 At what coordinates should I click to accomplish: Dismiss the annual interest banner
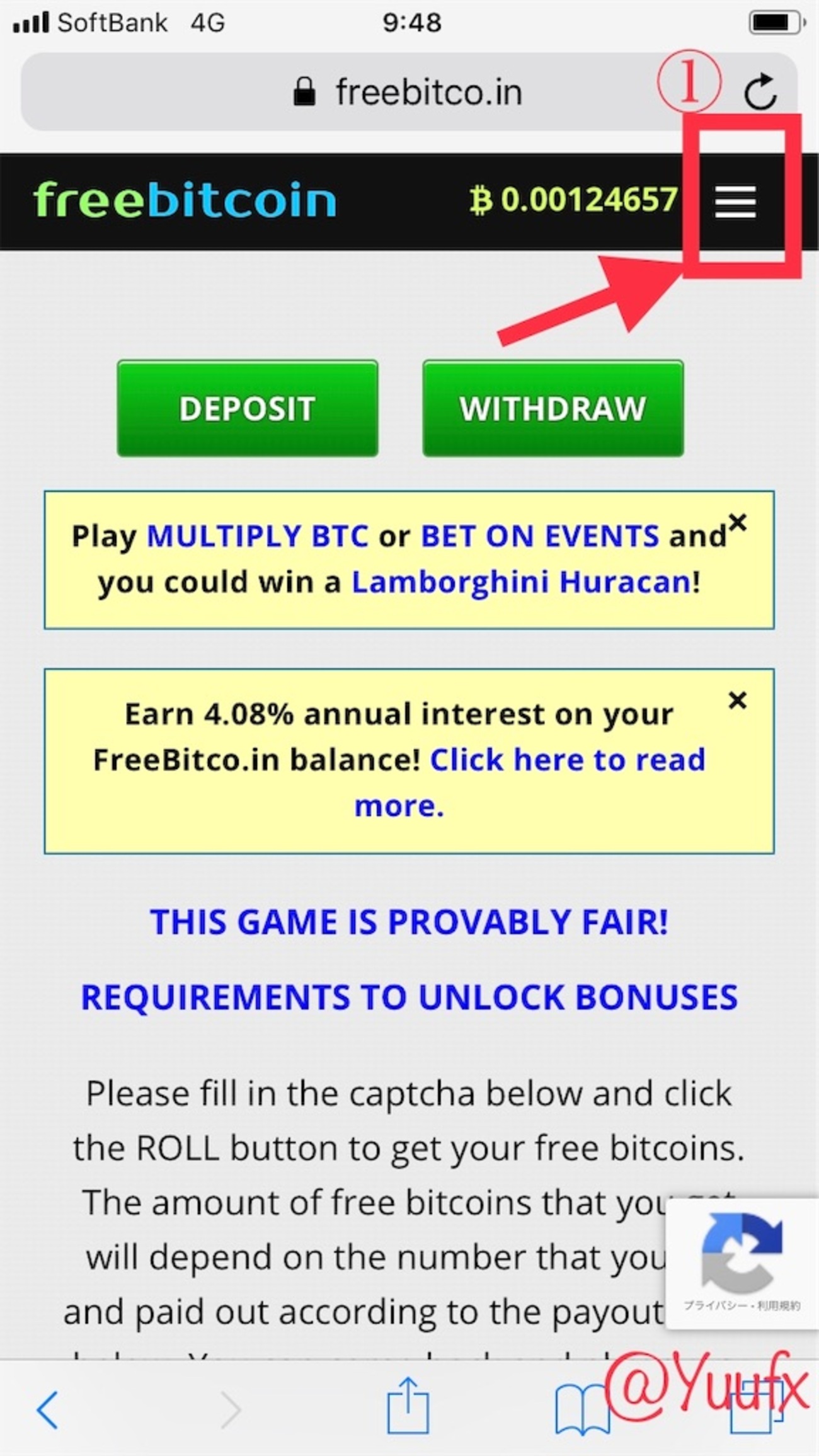(x=737, y=700)
